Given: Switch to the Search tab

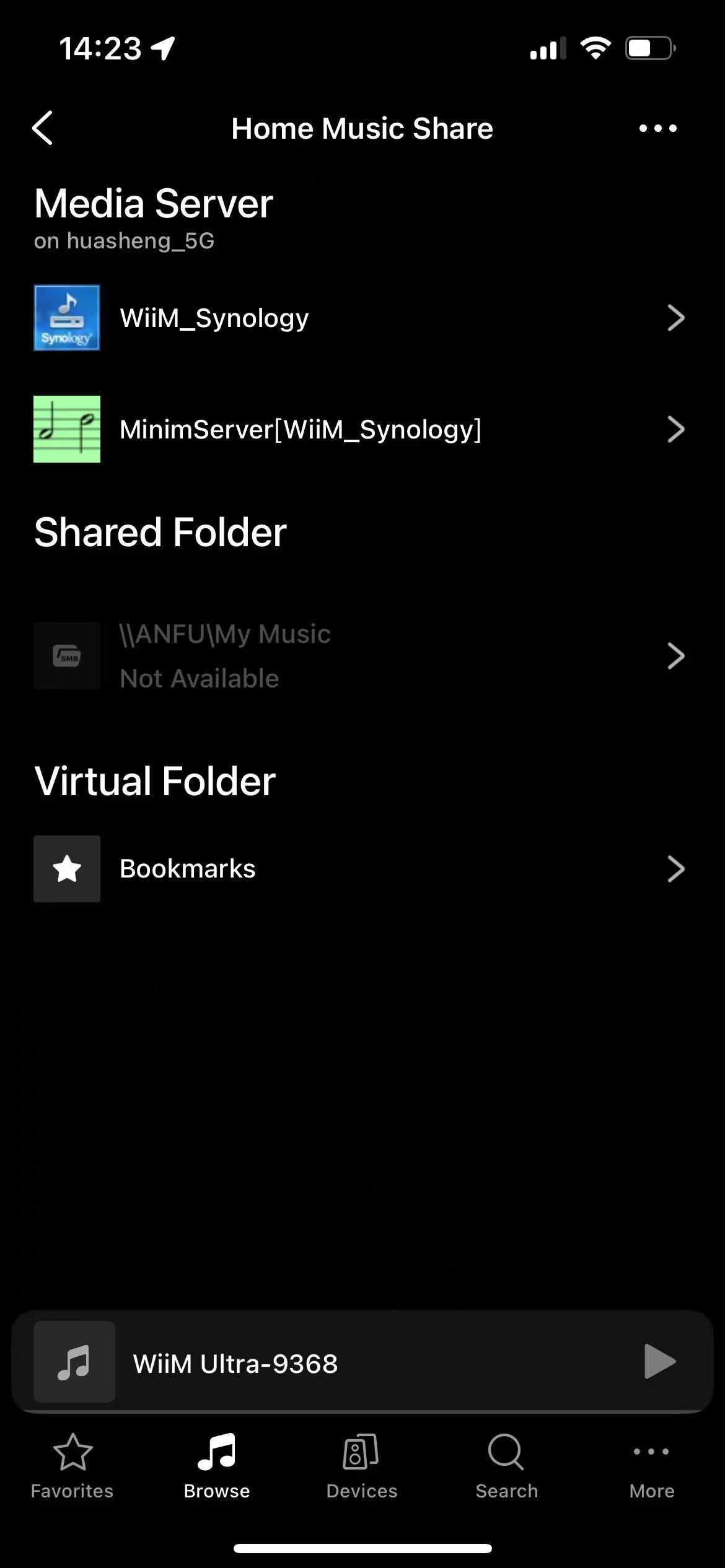Looking at the screenshot, I should click(x=507, y=1466).
